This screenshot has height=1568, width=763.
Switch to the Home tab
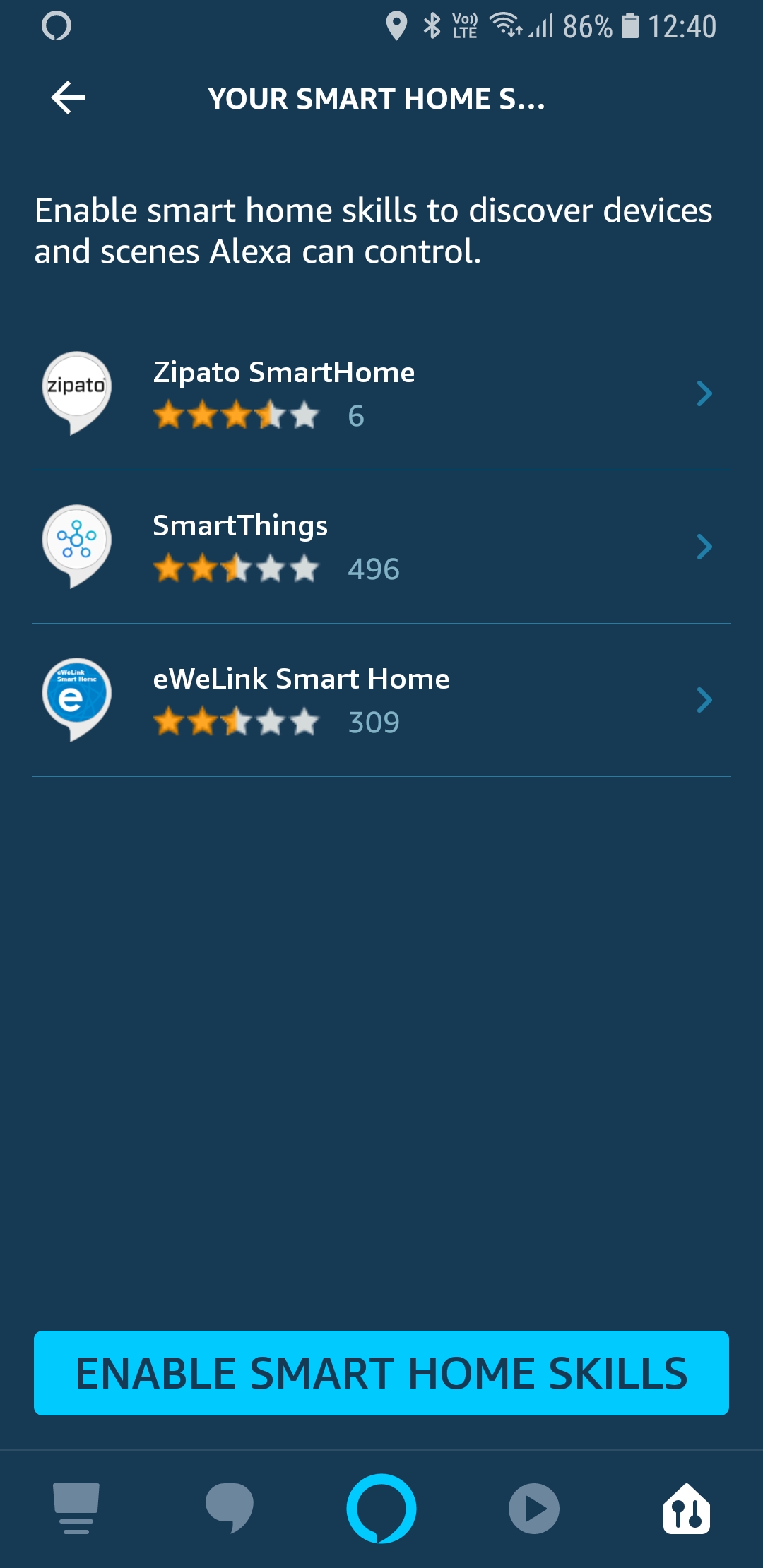click(x=76, y=1509)
